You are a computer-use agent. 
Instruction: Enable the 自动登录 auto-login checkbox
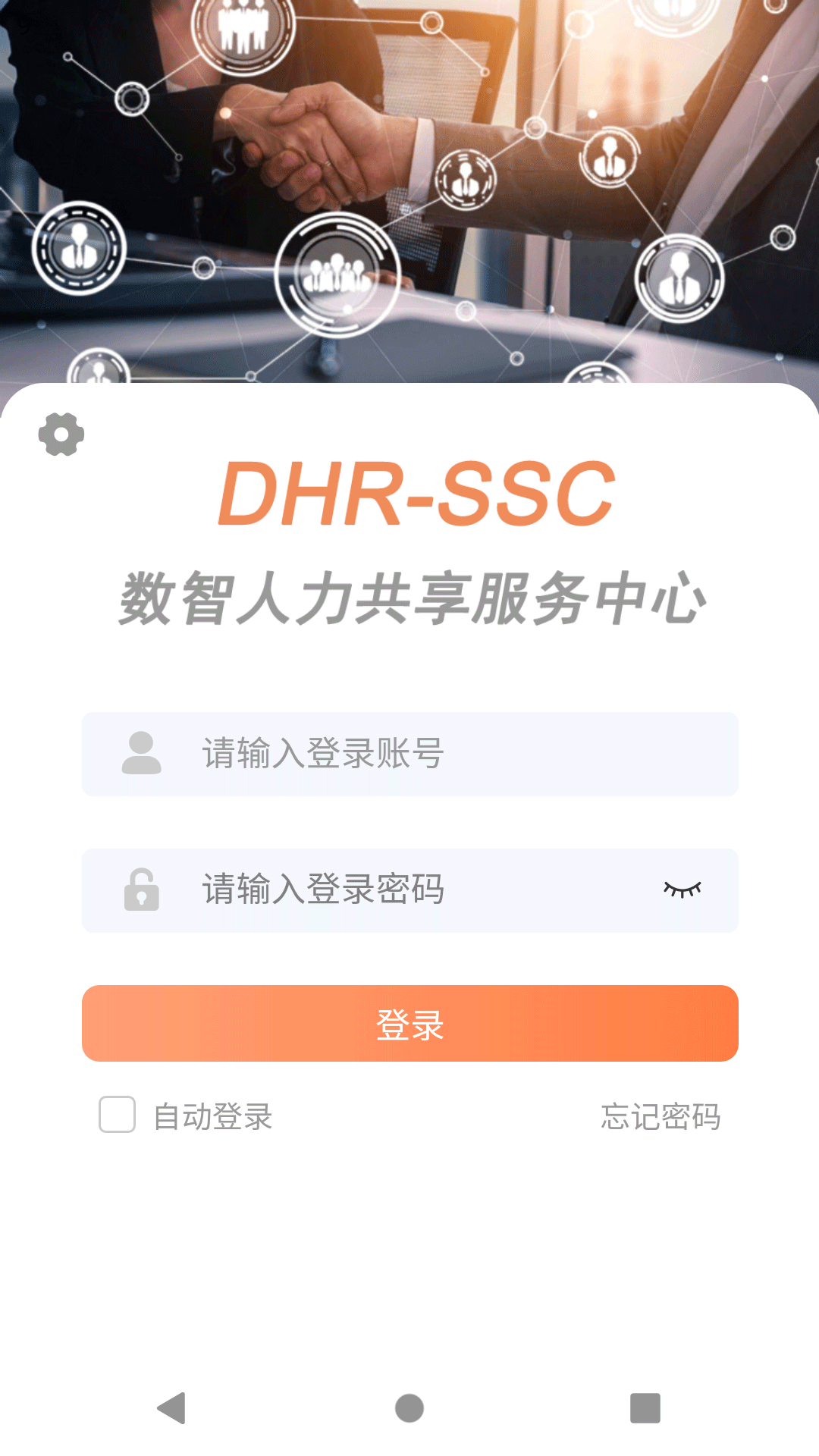117,1115
